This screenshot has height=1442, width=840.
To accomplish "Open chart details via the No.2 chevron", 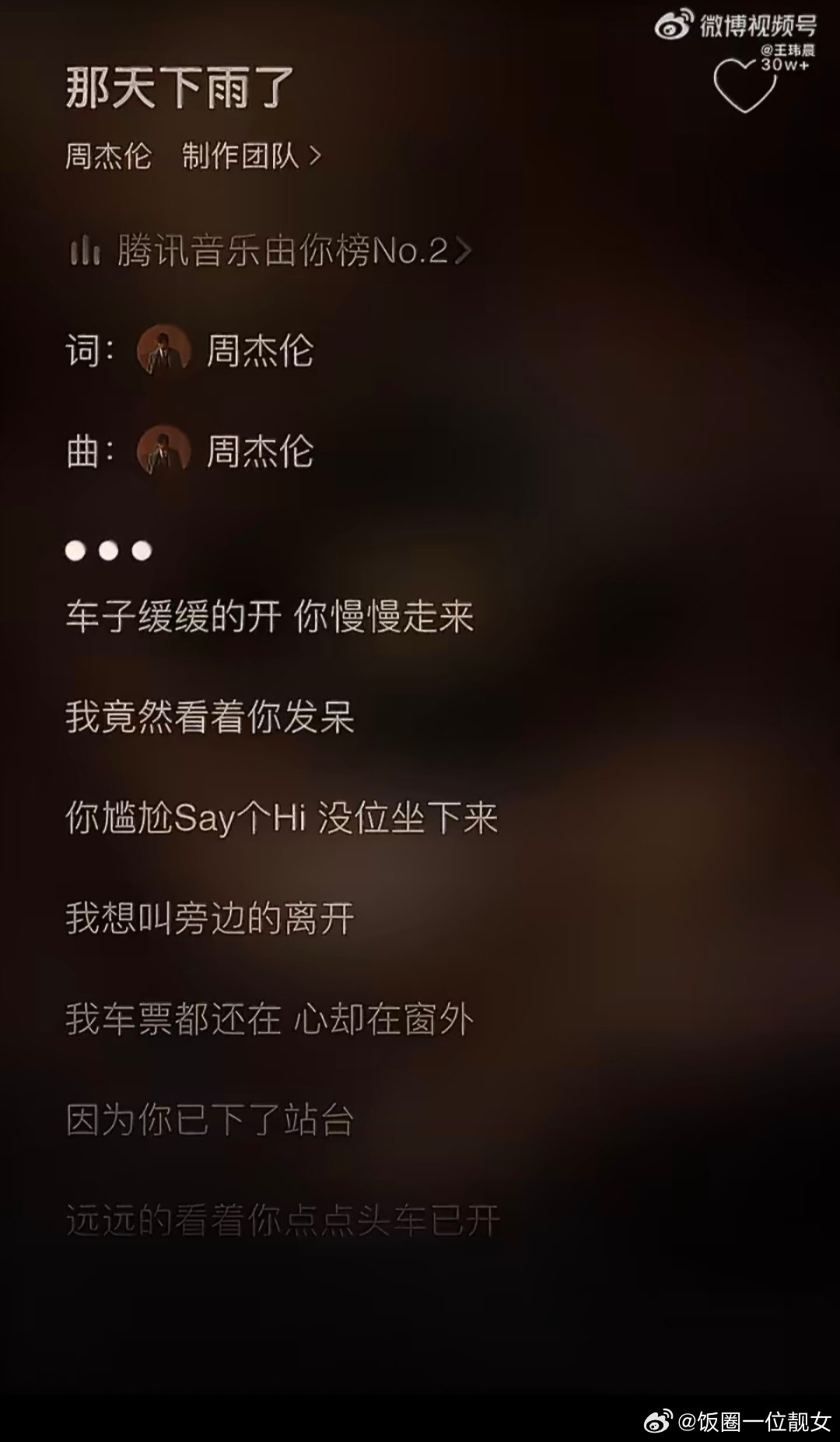I will tap(464, 251).
